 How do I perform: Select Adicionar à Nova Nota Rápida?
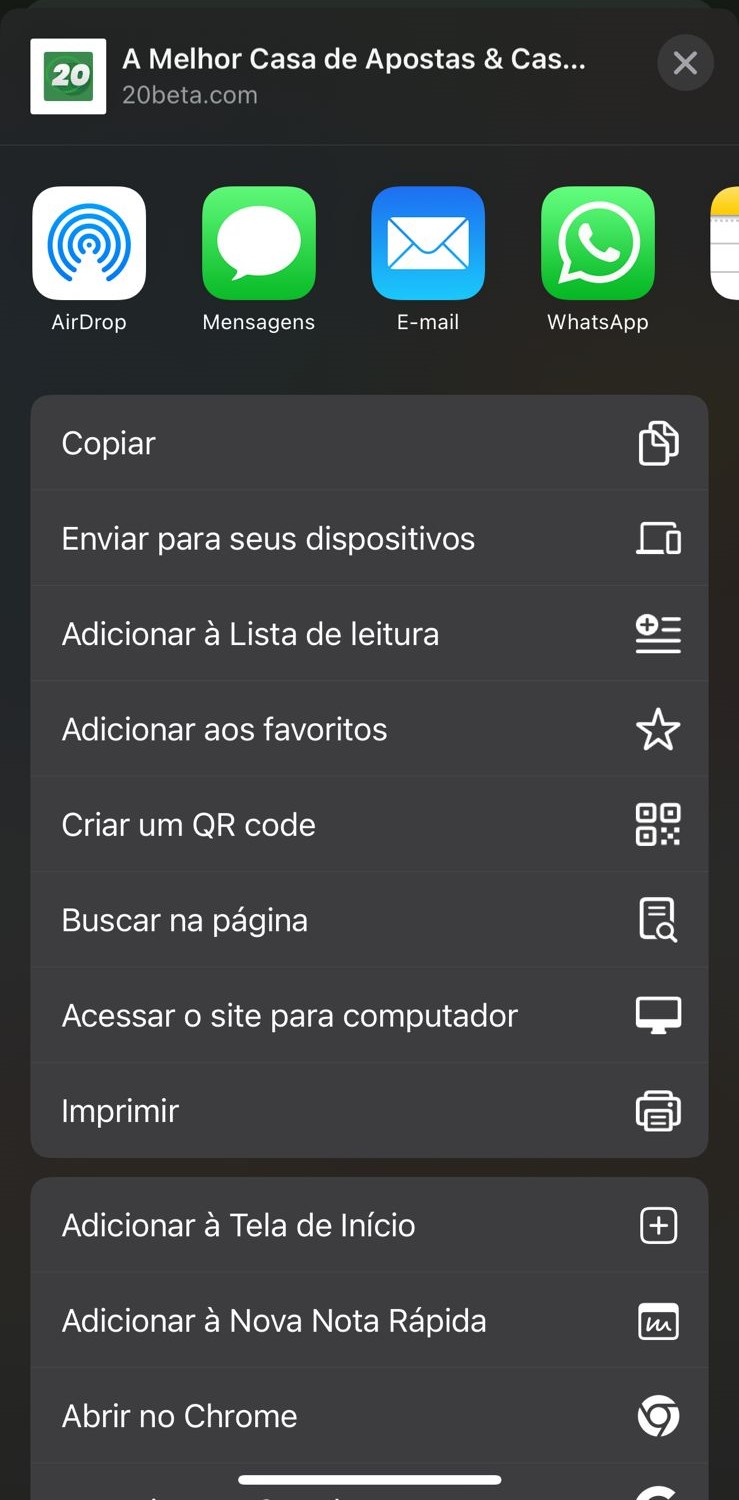tap(369, 1321)
